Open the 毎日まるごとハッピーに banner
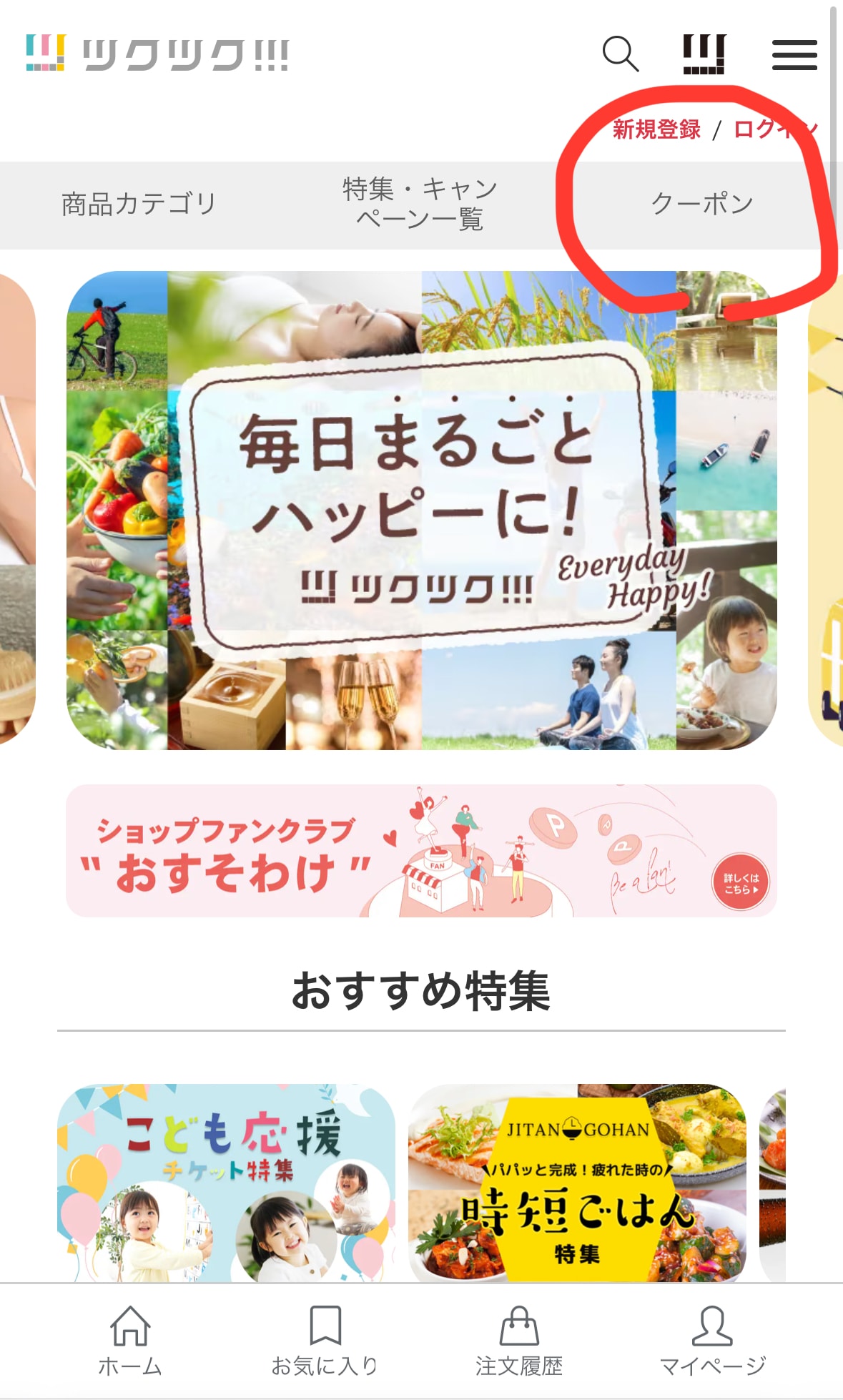 point(421,510)
